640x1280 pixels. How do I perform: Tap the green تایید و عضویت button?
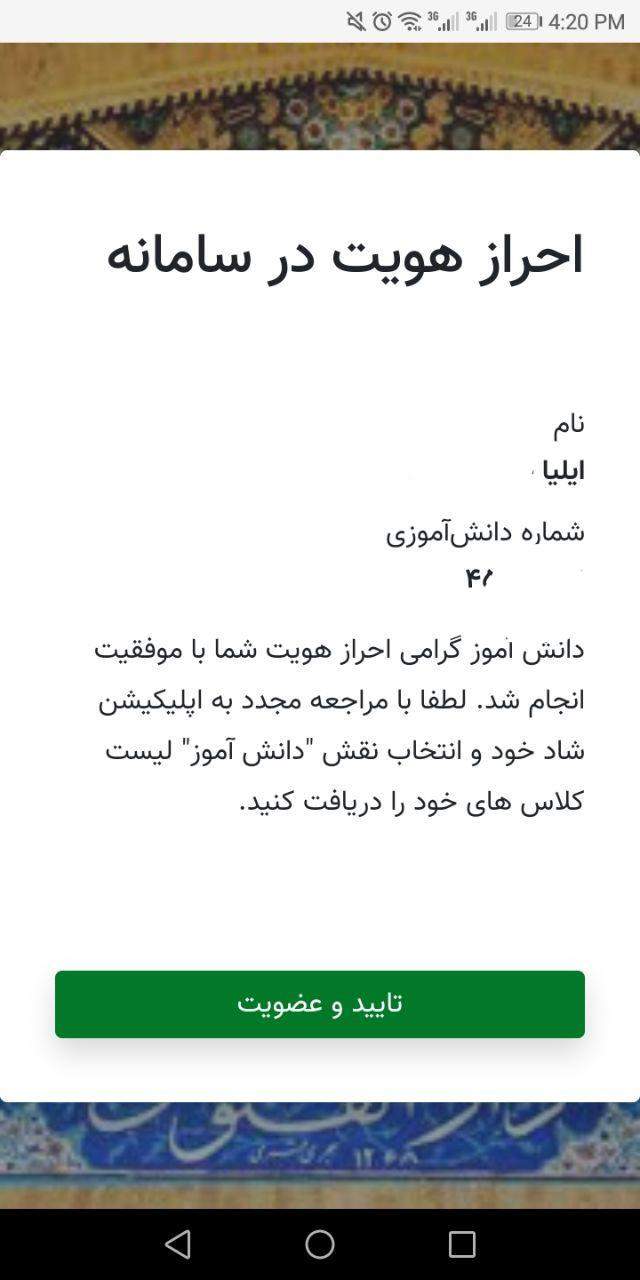(x=320, y=1004)
